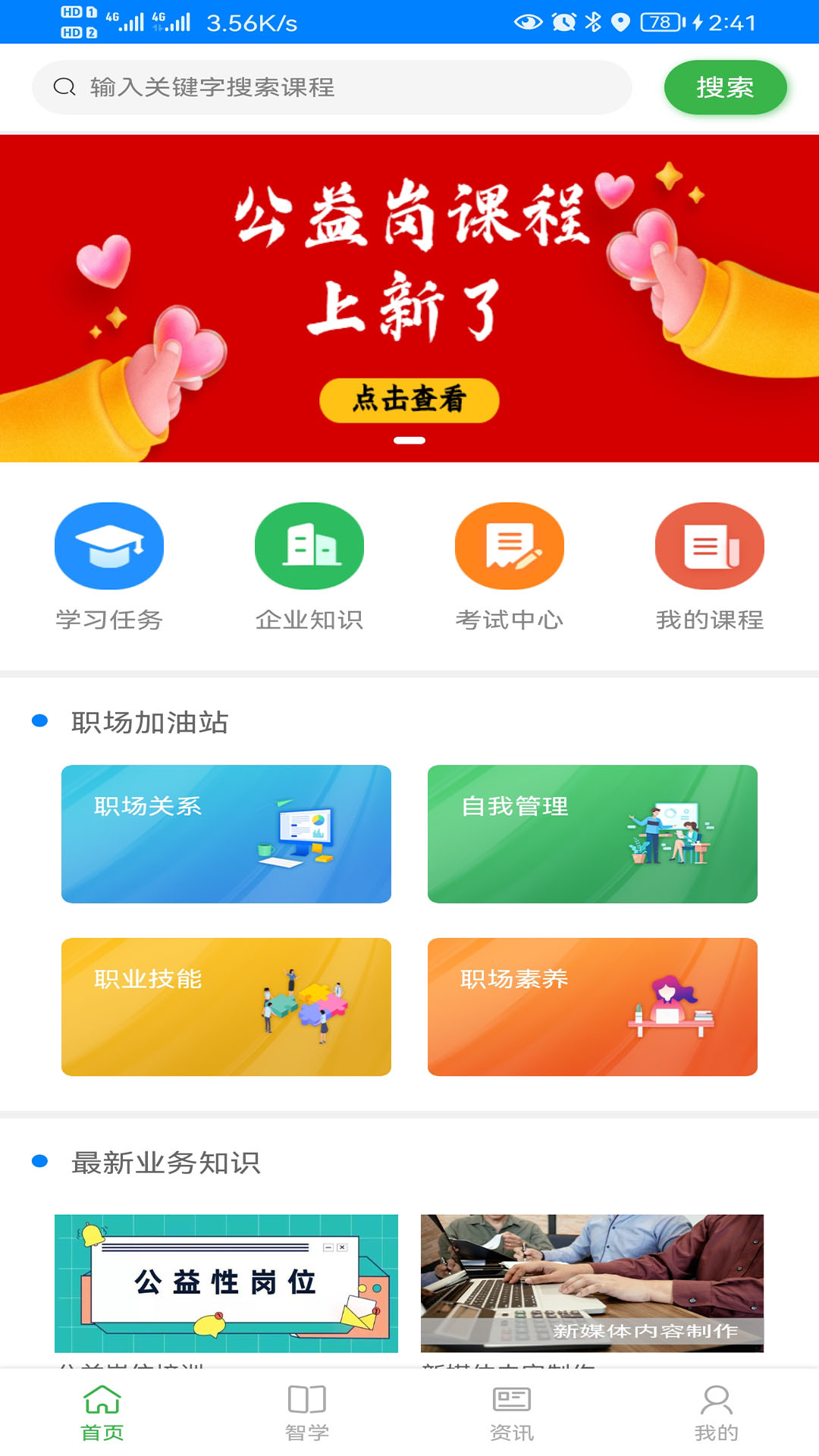Switch to the 首页 tab
Viewport: 819px width, 1456px height.
pyautogui.click(x=102, y=1413)
